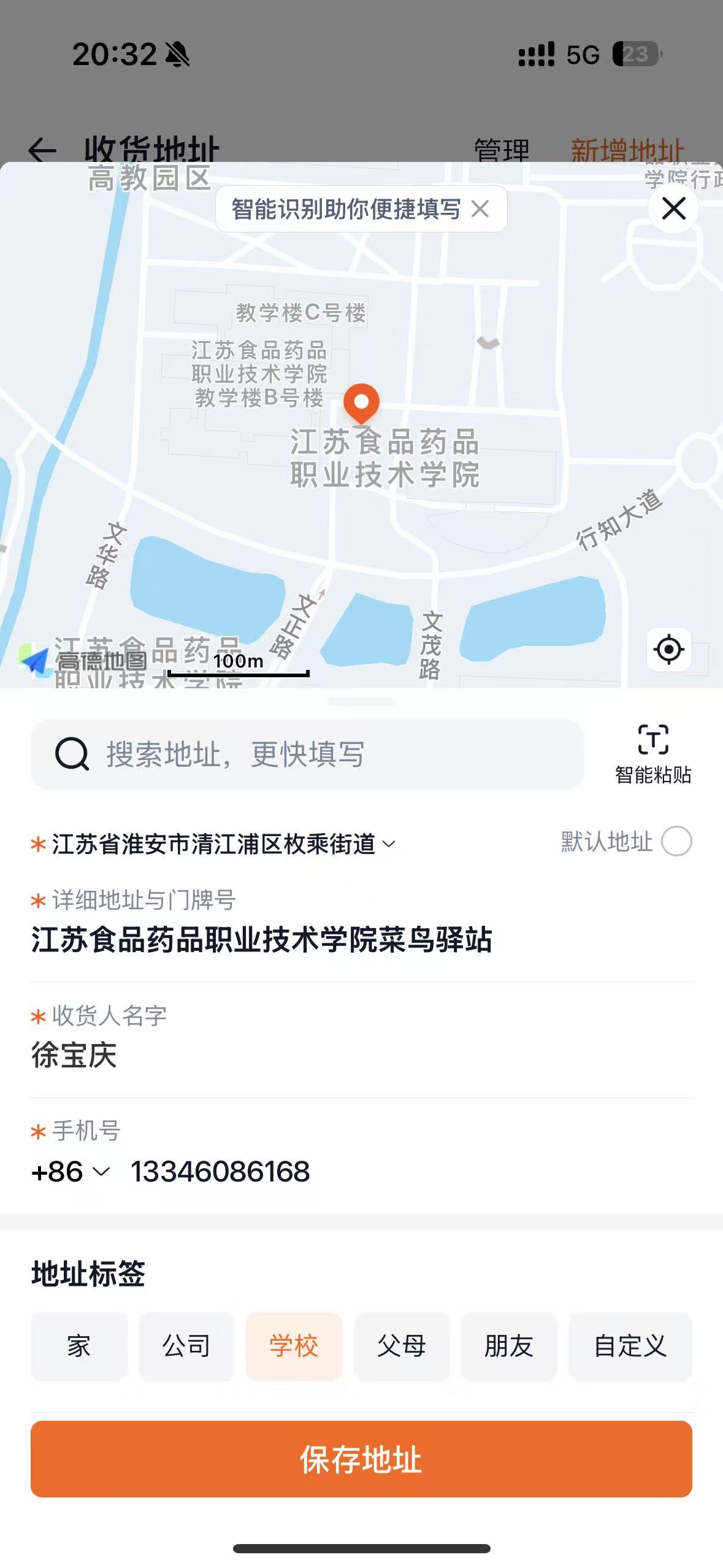Open the smart paste tool
The height and width of the screenshot is (1568, 723).
click(653, 755)
